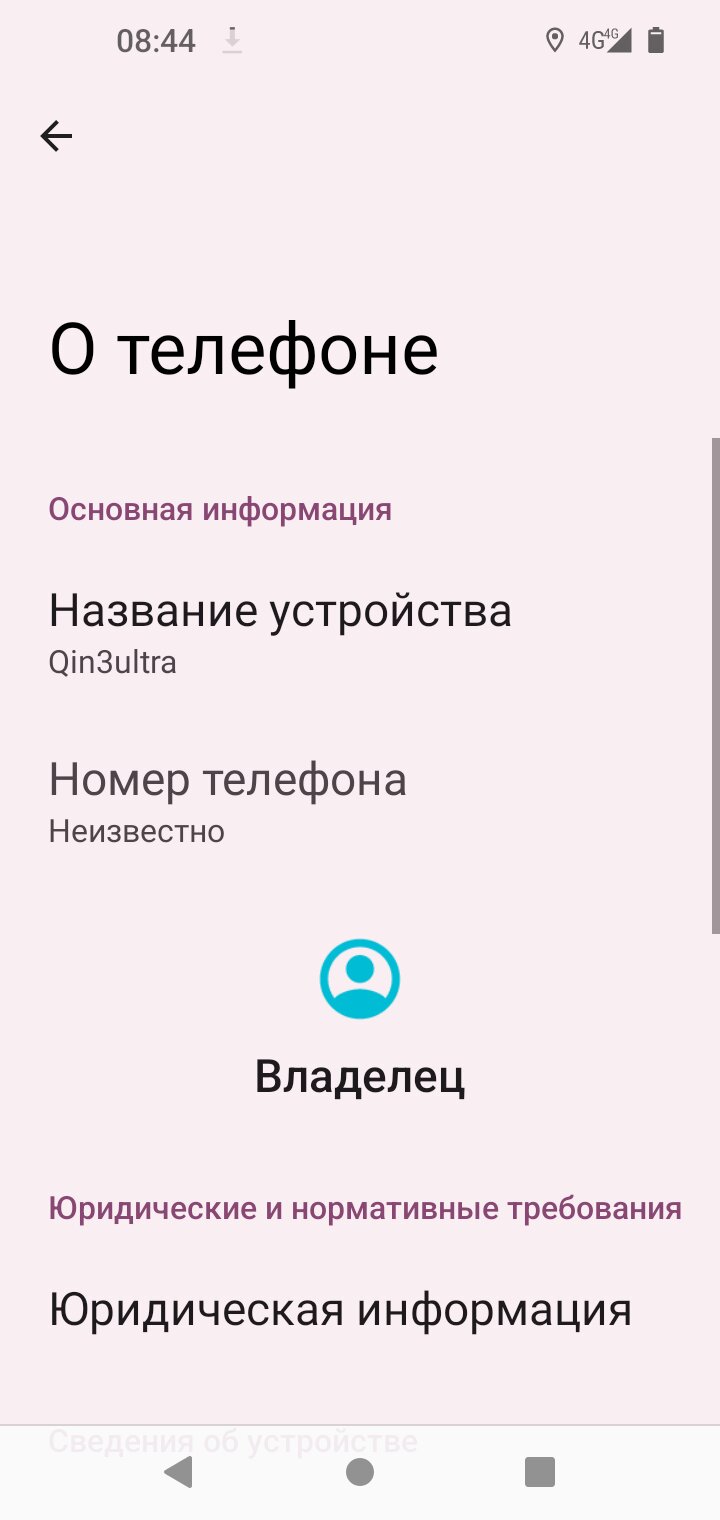Tap the system back button

pos(178,1472)
